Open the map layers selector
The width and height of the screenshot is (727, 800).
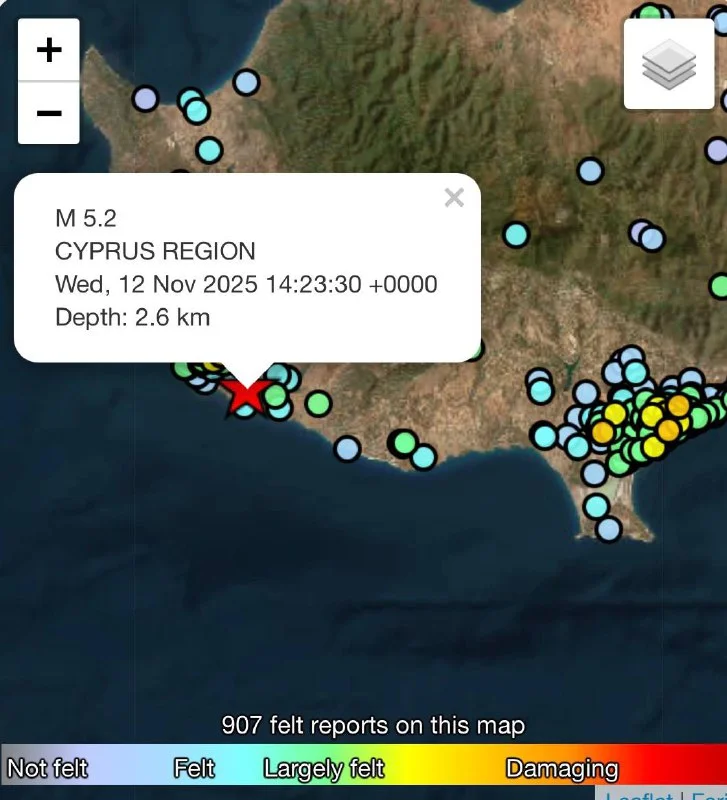pos(669,64)
